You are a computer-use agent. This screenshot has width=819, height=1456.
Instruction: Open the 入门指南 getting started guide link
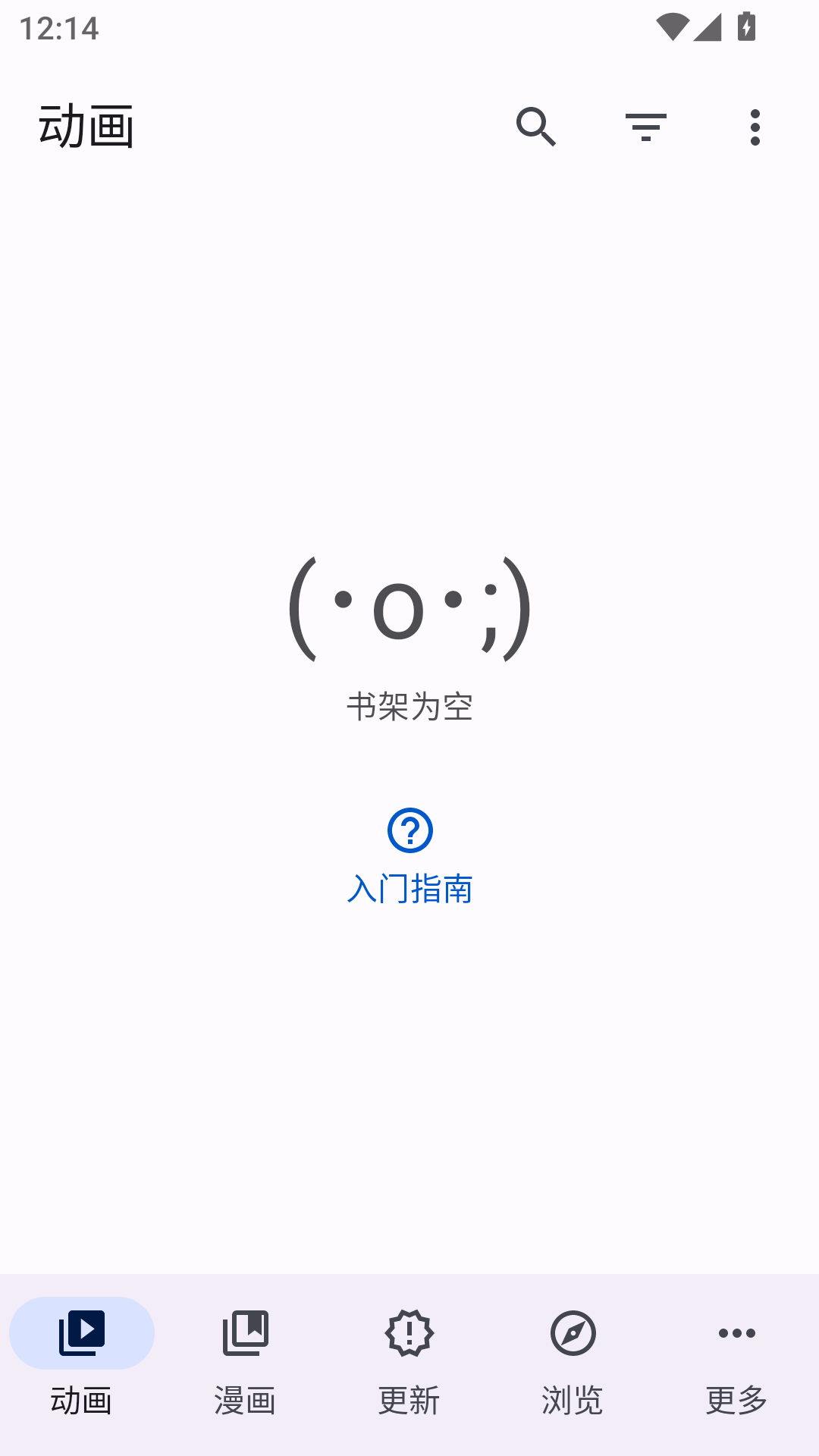click(409, 887)
